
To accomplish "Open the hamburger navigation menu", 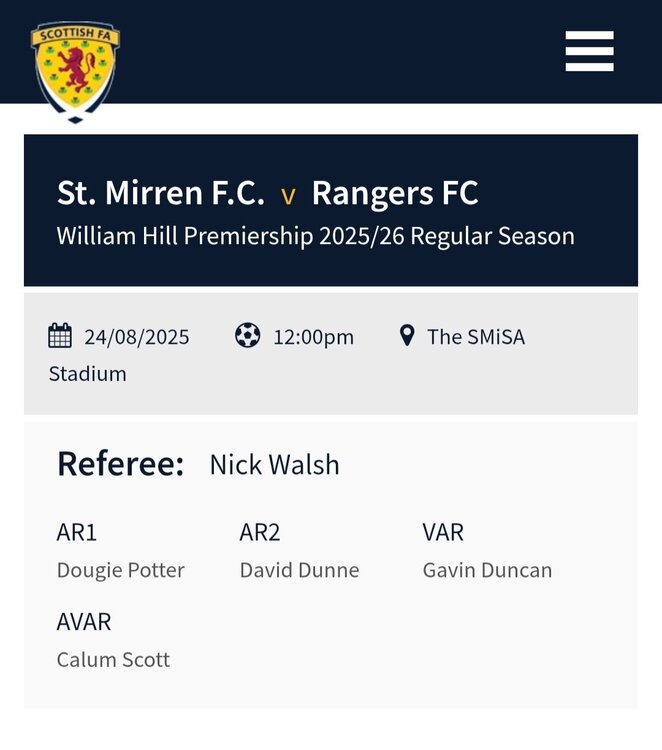I will click(589, 51).
